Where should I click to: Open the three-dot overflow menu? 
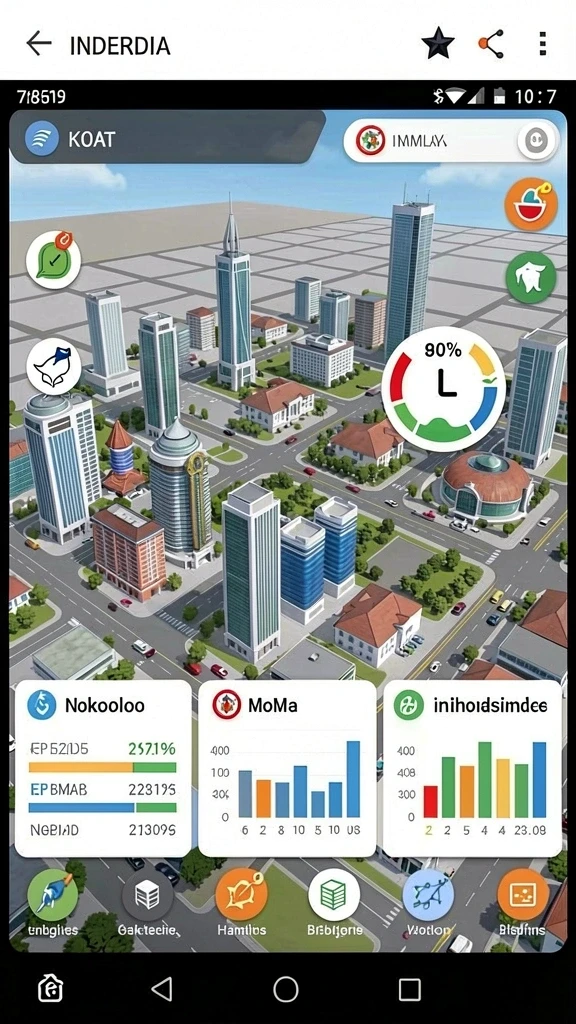[x=543, y=44]
